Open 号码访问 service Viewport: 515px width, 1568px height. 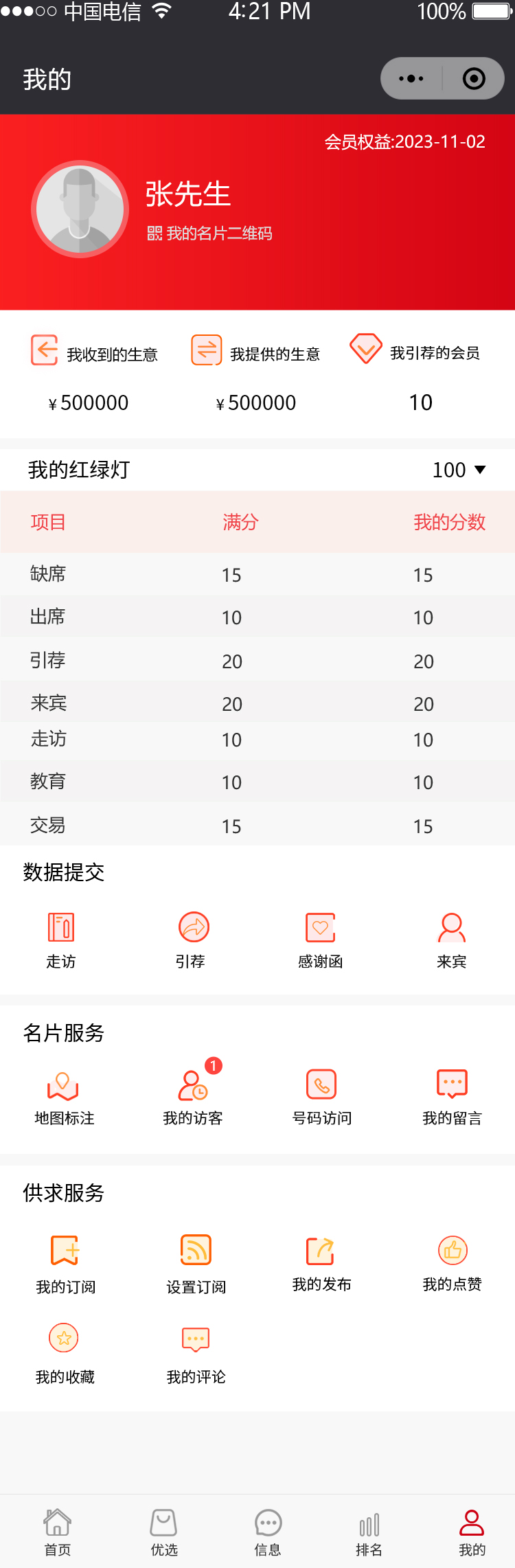click(321, 1097)
